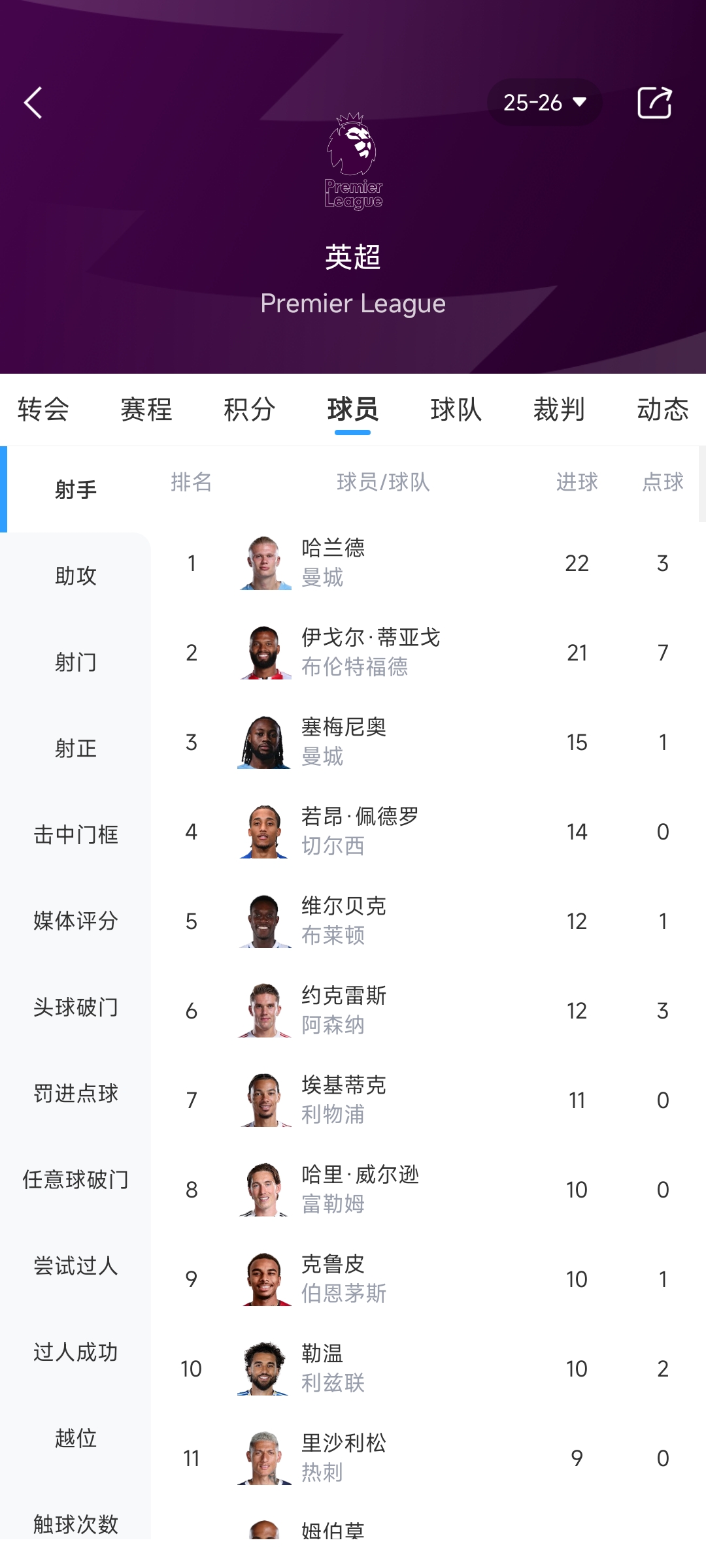The image size is (706, 1568).
Task: Select the 射门 ranking category
Action: tap(76, 662)
